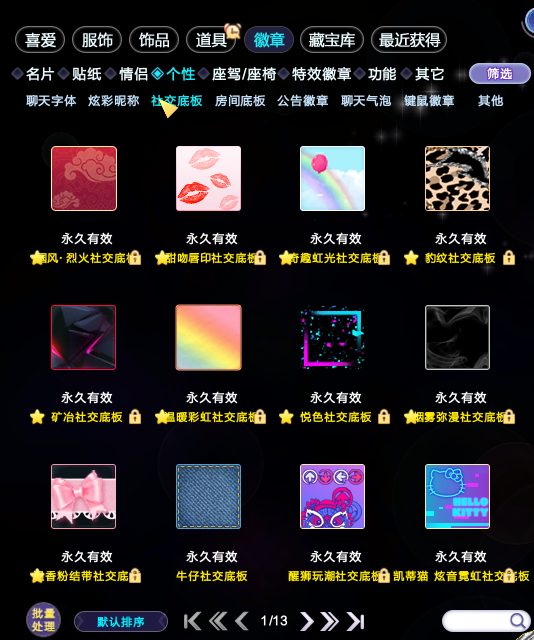This screenshot has height=640, width=534.
Task: Switch to 房间底板 sub-tab
Action: [x=240, y=100]
